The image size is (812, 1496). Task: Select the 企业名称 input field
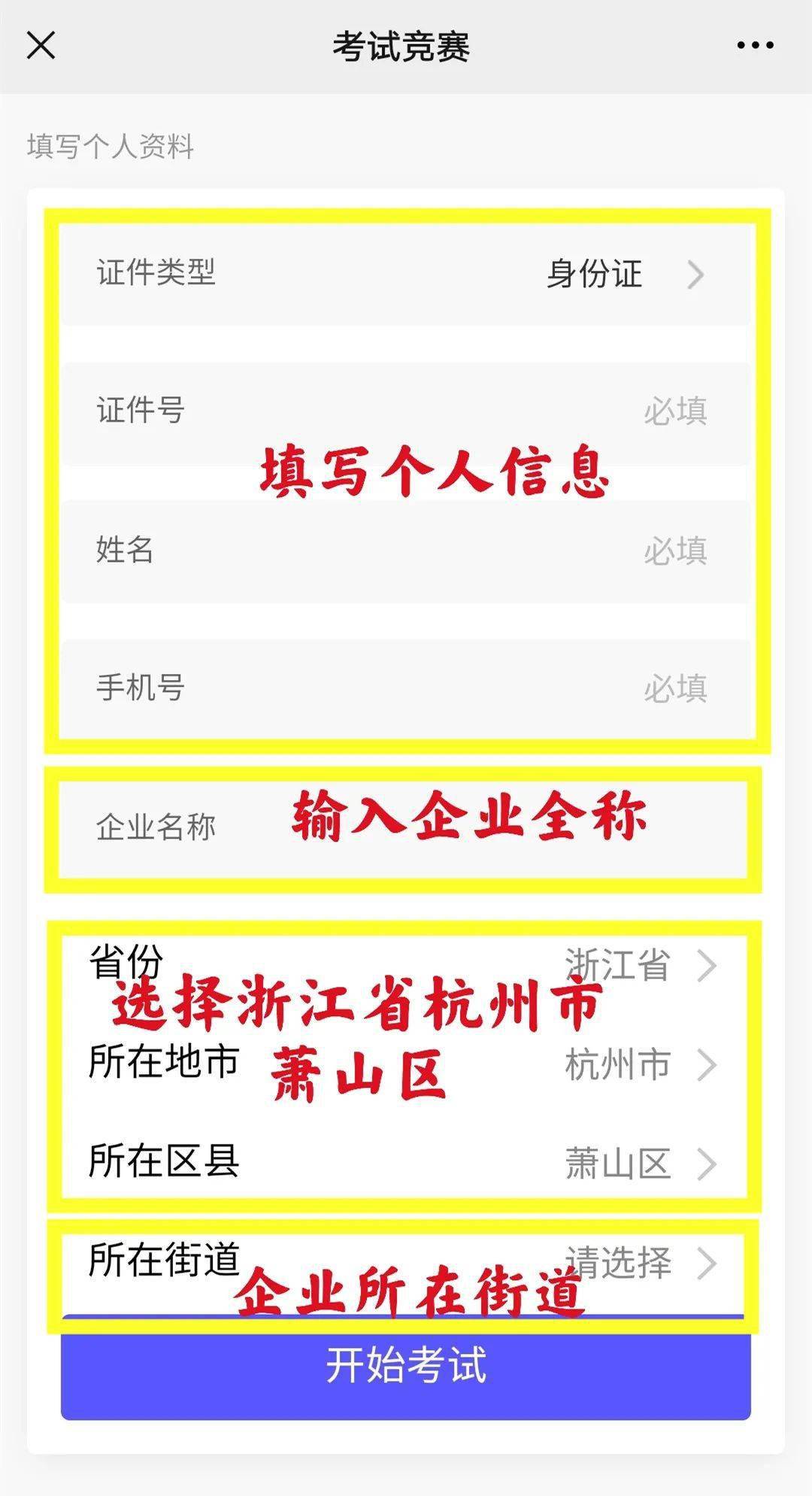point(406,828)
